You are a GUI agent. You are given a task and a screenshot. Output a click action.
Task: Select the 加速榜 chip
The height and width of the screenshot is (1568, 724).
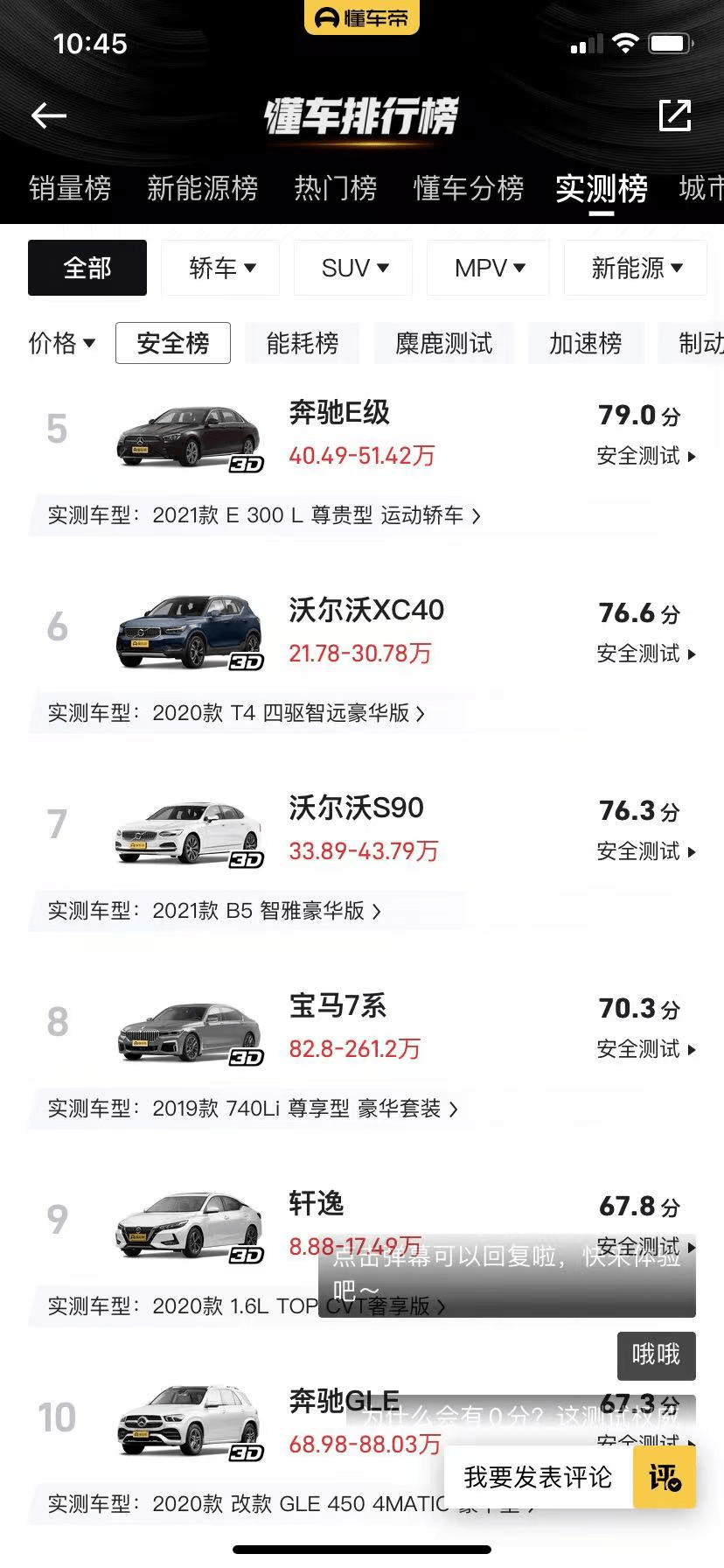[586, 343]
